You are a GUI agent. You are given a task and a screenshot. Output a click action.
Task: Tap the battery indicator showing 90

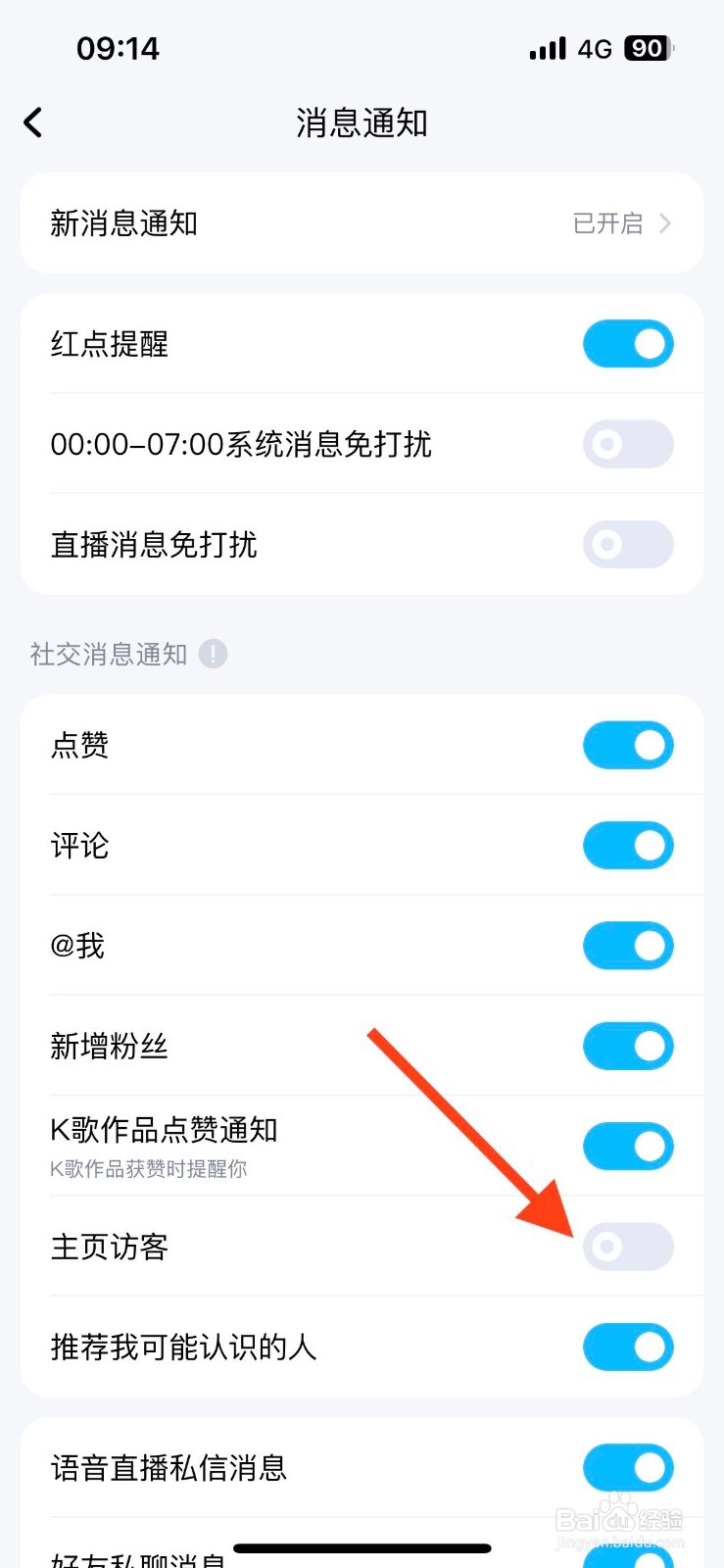pos(646,47)
